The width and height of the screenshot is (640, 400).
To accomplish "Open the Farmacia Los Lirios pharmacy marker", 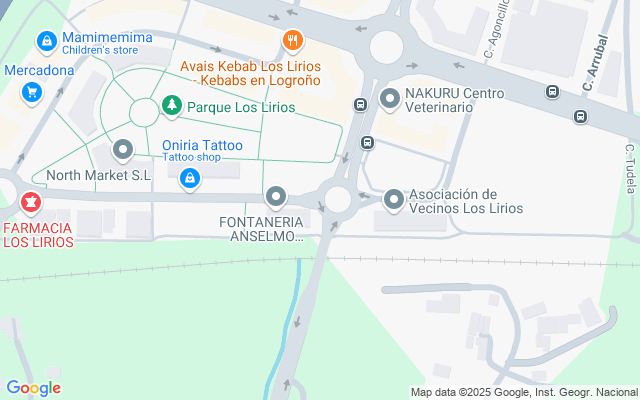I will click(32, 203).
